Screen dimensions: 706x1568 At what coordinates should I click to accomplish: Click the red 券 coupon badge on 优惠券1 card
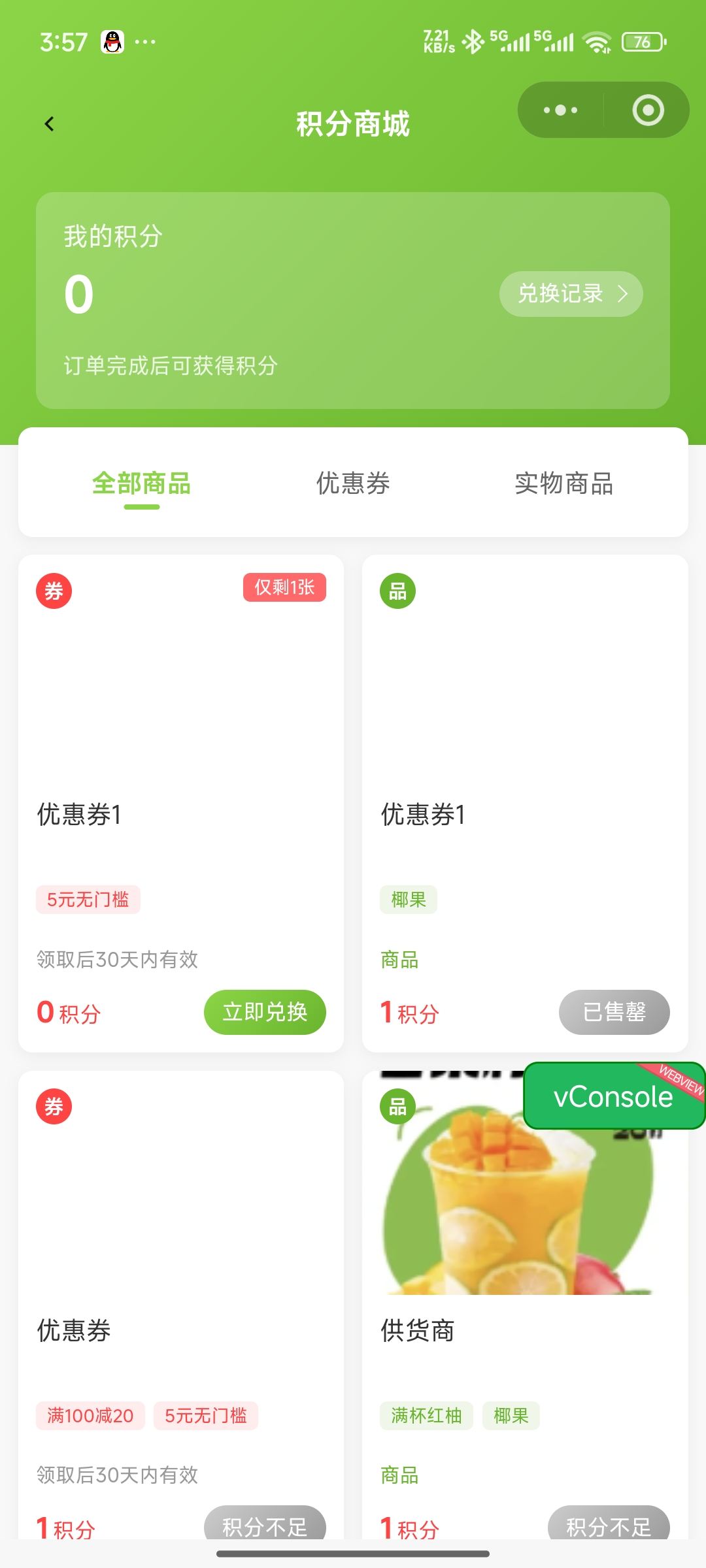(x=55, y=590)
